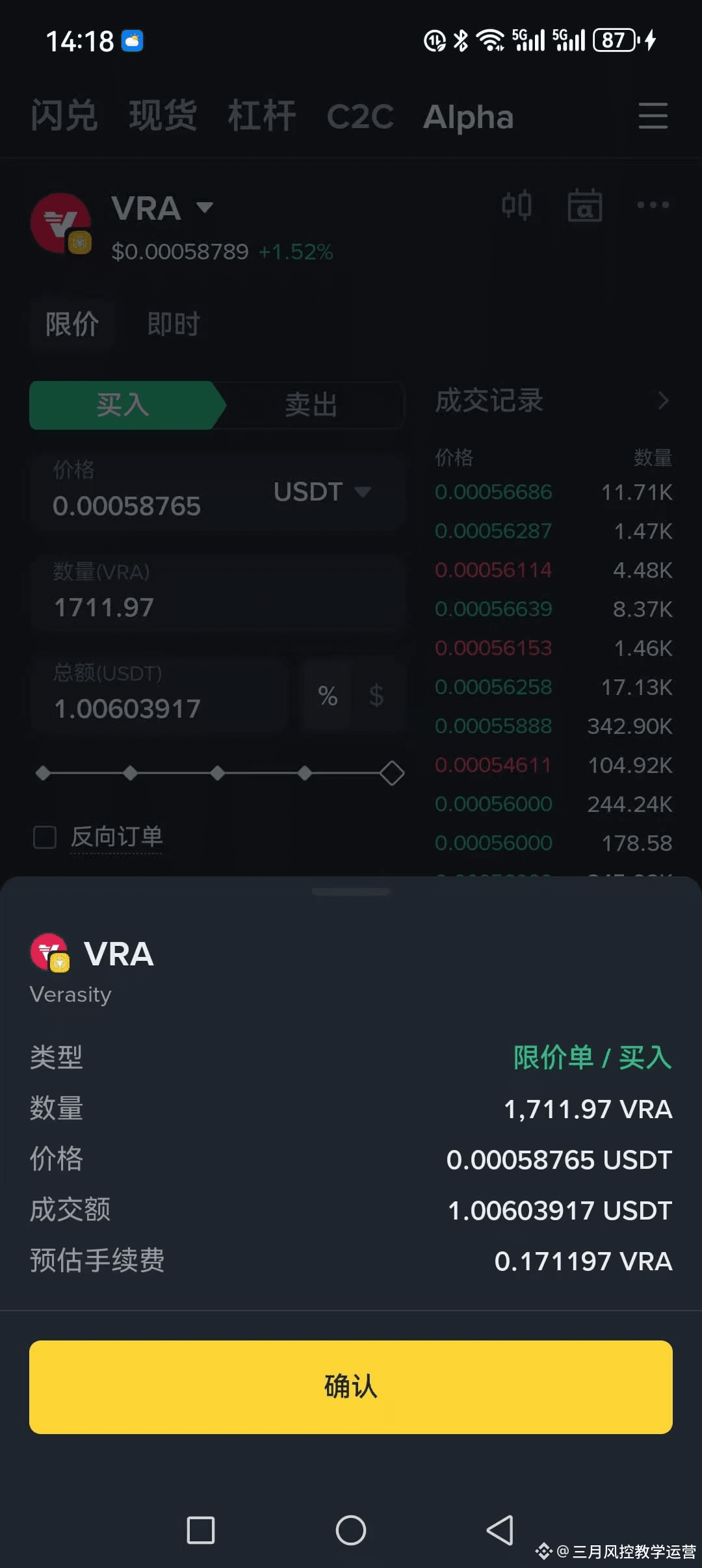Viewport: 702px width, 1568px height.
Task: Switch to the 闪兑 tab
Action: click(x=64, y=116)
